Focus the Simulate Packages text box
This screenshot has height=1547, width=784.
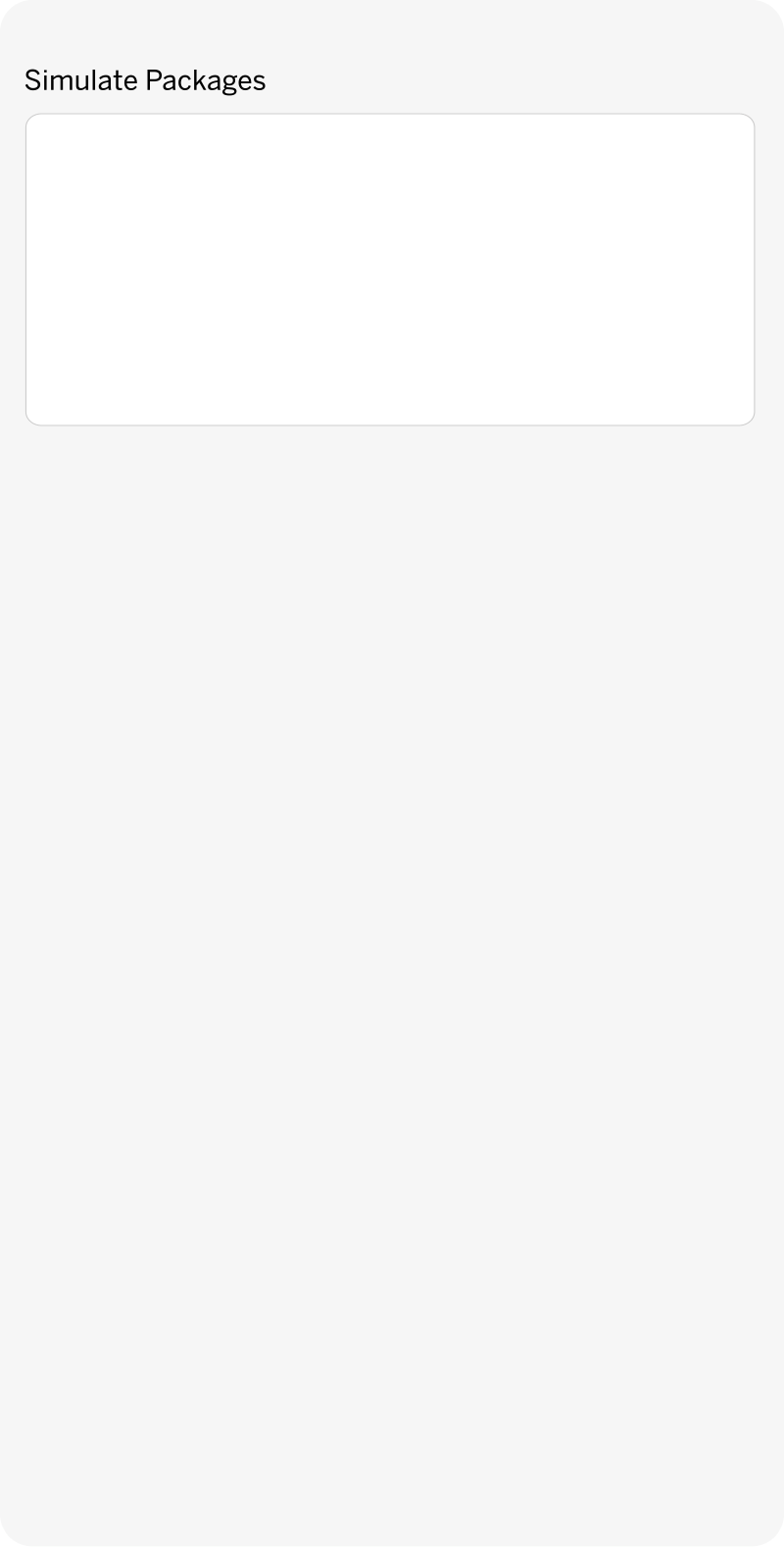click(x=390, y=270)
